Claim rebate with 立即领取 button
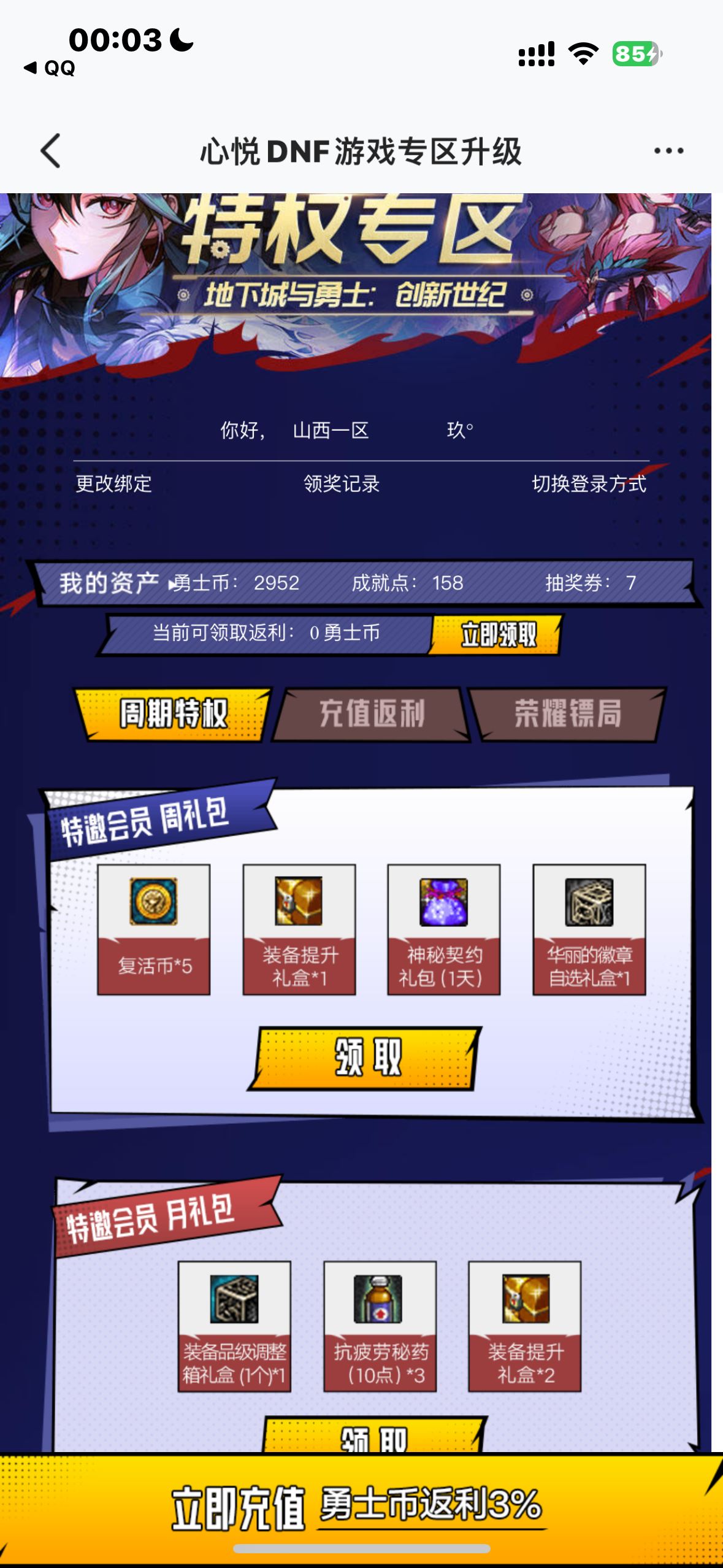Screen dimensions: 723x1568 click(x=497, y=634)
